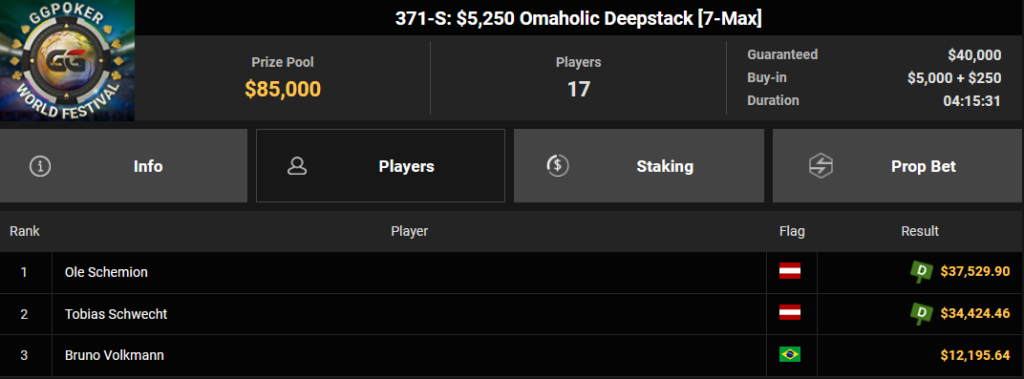Image resolution: width=1024 pixels, height=379 pixels.
Task: Tap the deal badge beside $34,424.46
Action: pyautogui.click(x=921, y=314)
